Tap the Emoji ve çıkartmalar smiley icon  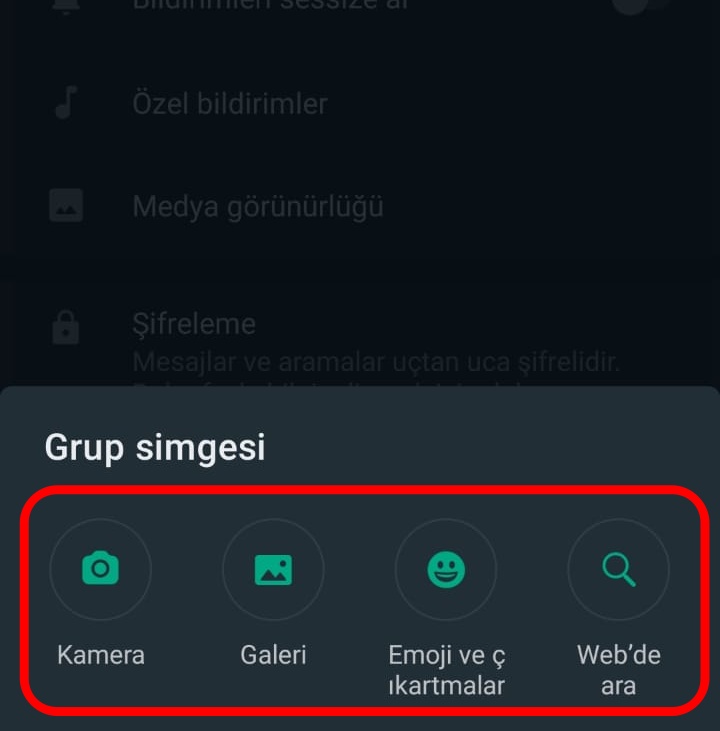coord(446,568)
